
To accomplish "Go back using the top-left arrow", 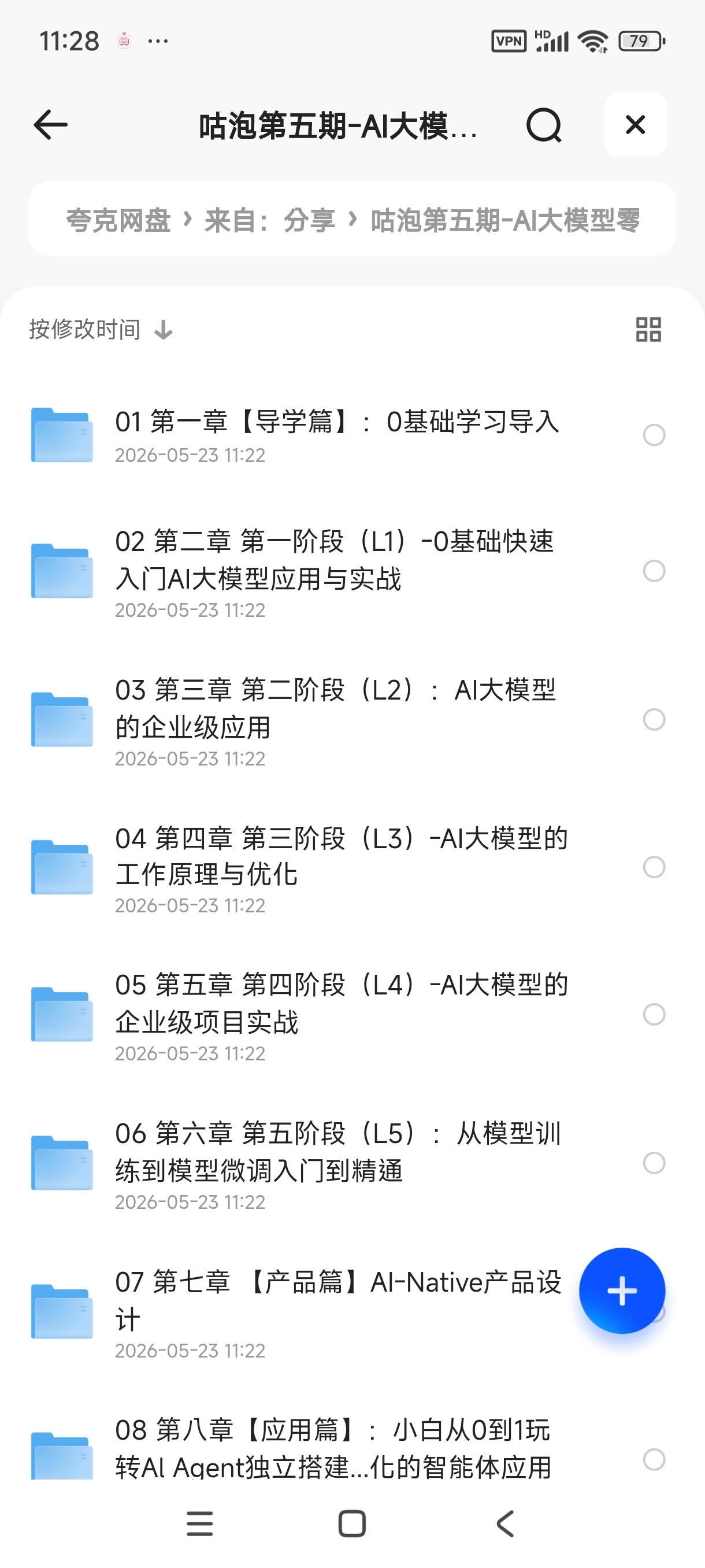I will coord(50,125).
